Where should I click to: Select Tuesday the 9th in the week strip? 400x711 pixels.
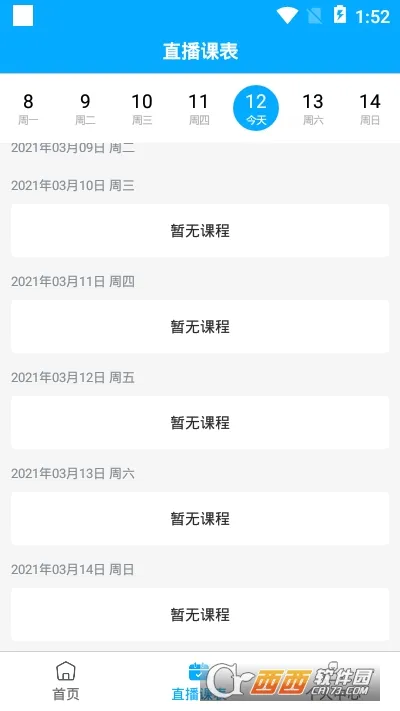pyautogui.click(x=85, y=108)
